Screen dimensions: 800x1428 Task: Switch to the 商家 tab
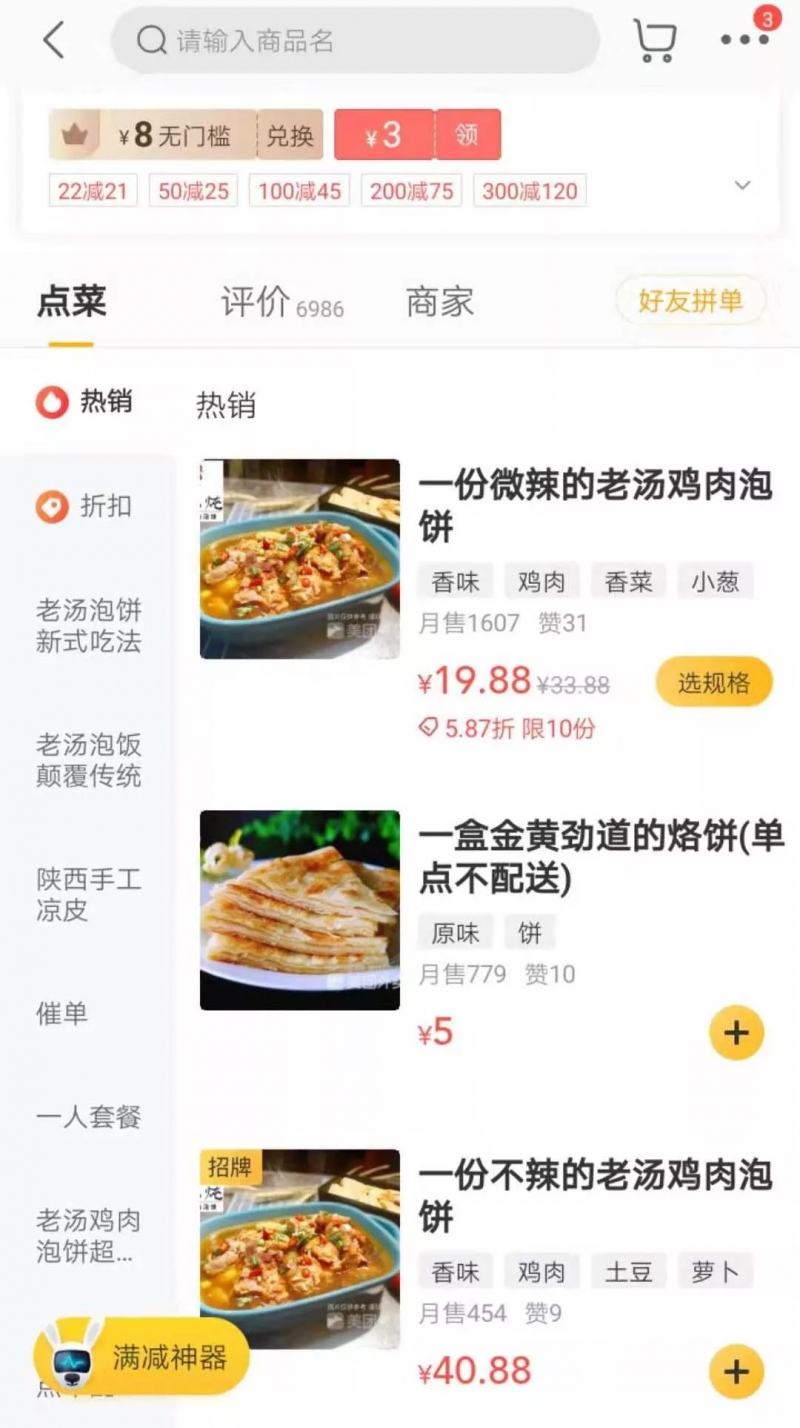pyautogui.click(x=439, y=302)
